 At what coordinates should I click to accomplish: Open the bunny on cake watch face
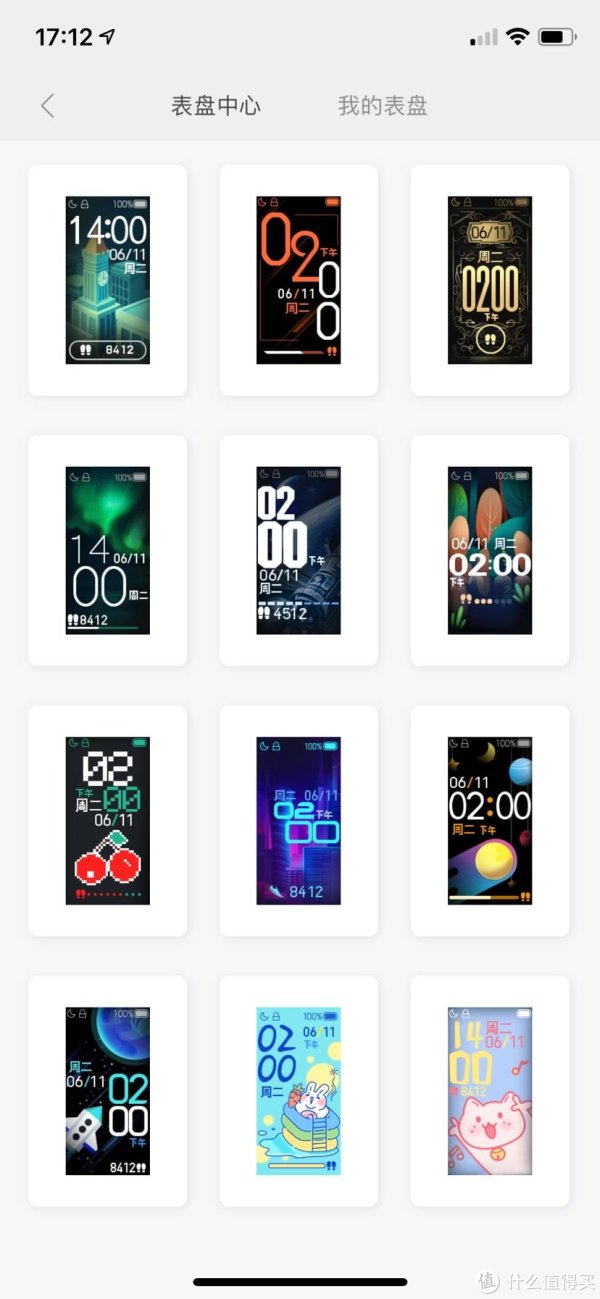tap(299, 1091)
